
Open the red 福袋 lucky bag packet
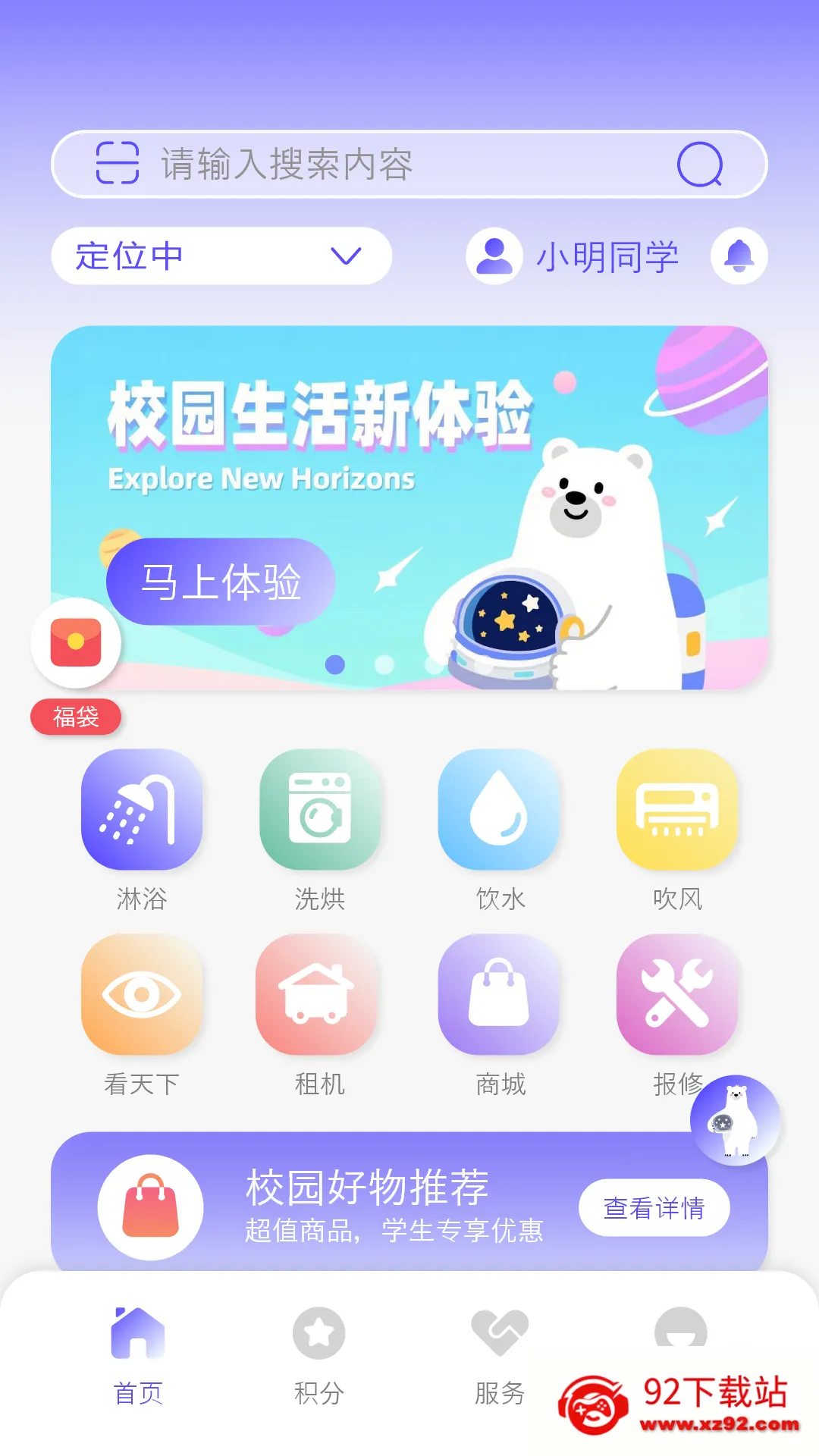(x=76, y=642)
